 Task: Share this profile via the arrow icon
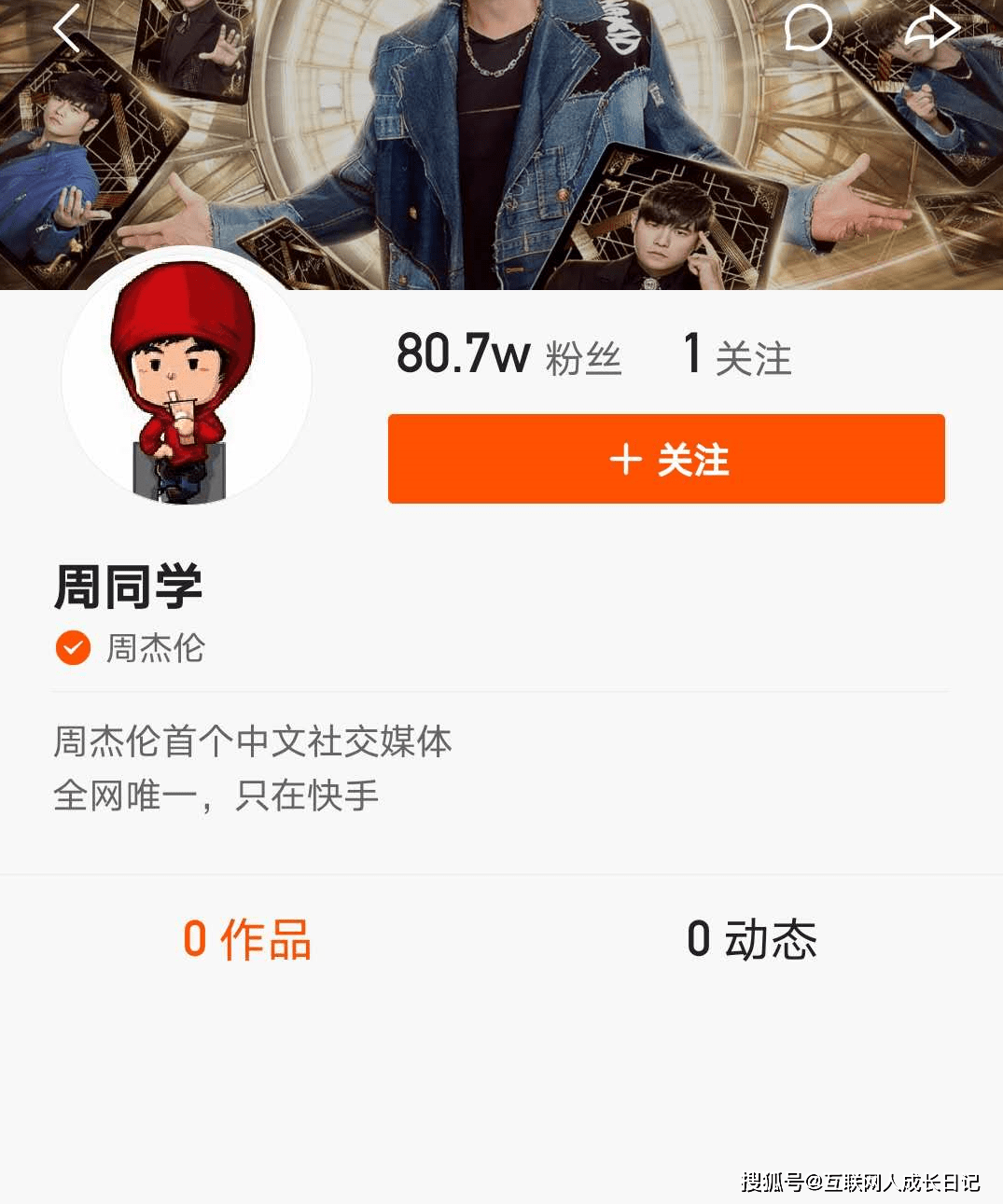tap(931, 28)
